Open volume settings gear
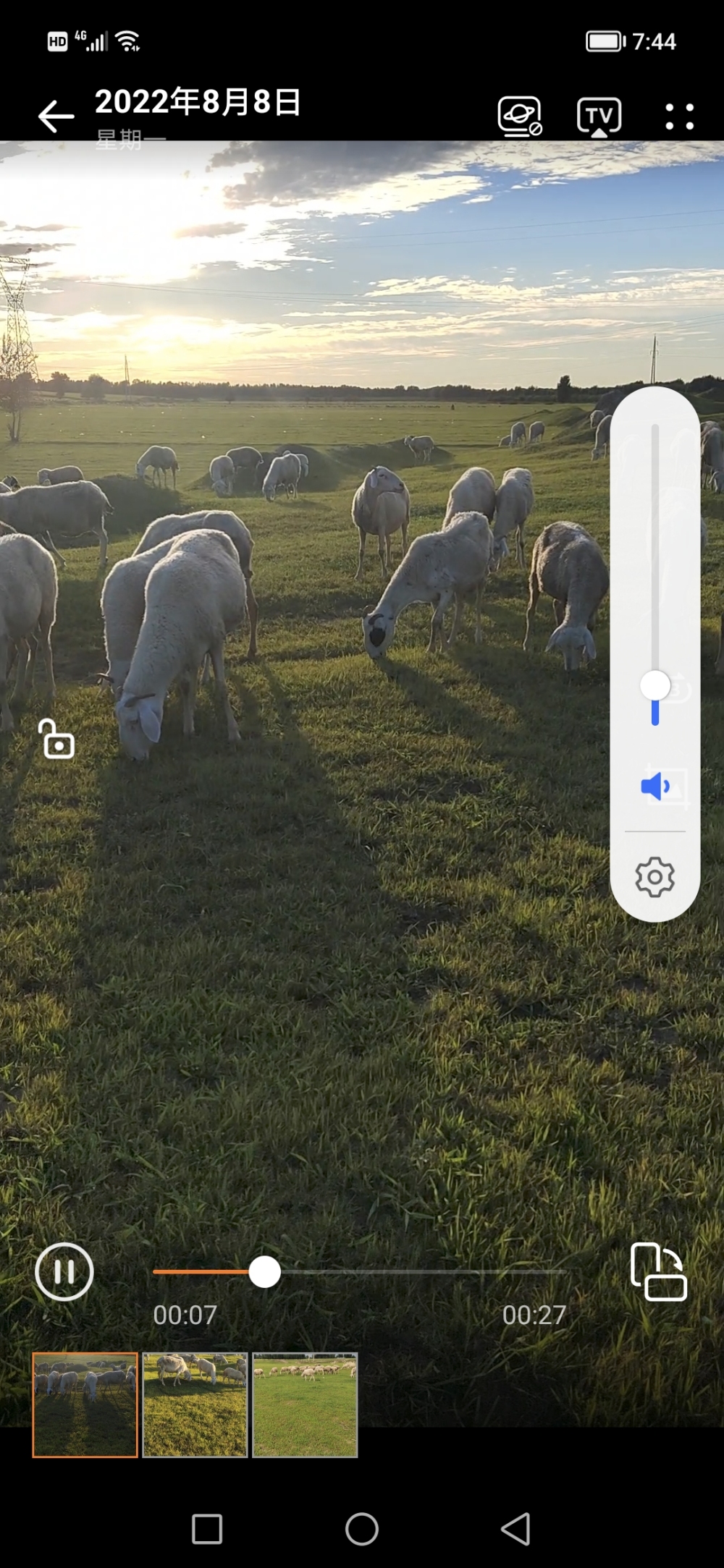 point(655,877)
